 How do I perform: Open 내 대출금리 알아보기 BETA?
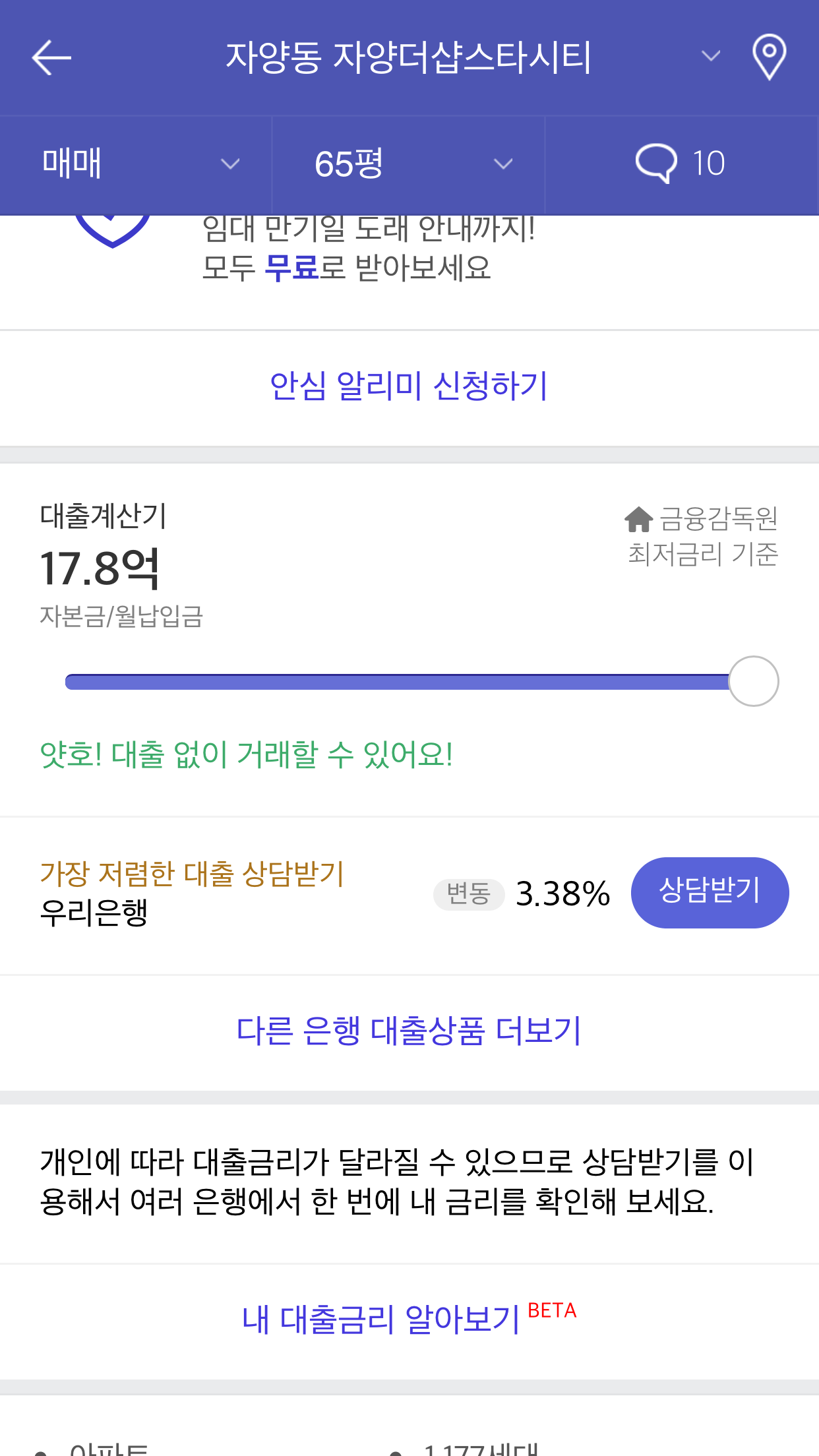click(409, 1319)
